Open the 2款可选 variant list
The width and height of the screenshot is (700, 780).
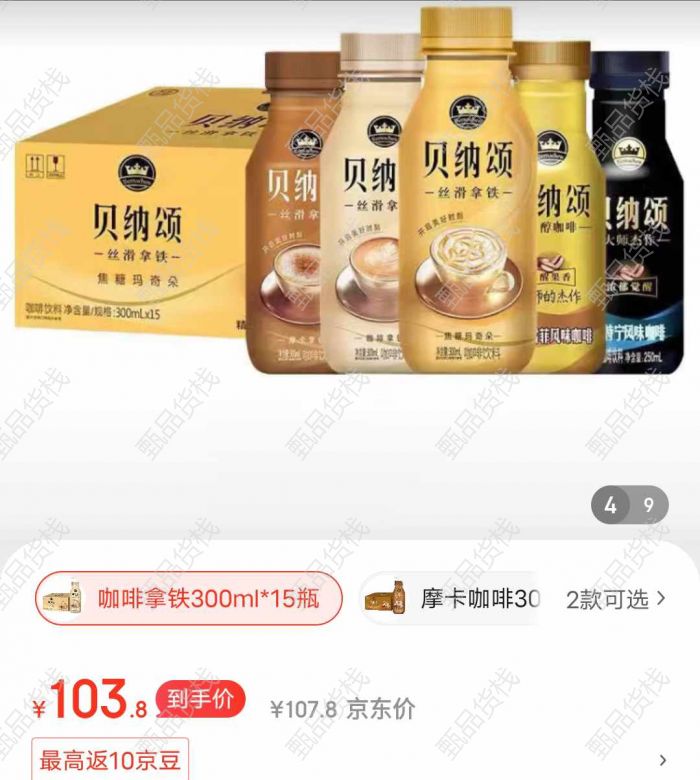[617, 599]
